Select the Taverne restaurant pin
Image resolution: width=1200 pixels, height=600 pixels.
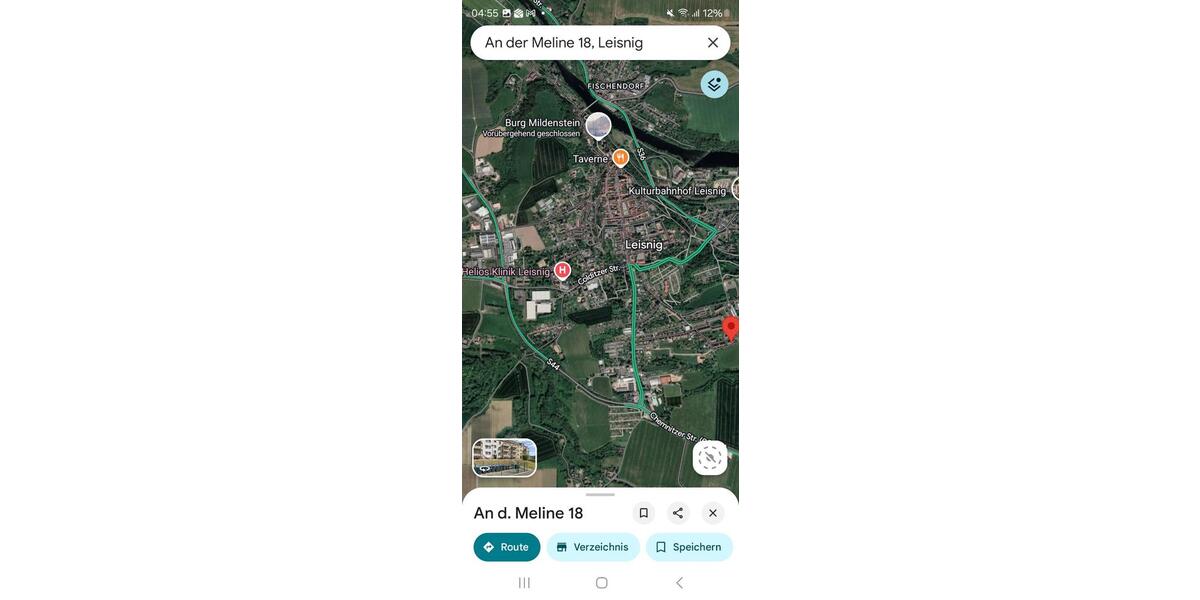(x=620, y=157)
